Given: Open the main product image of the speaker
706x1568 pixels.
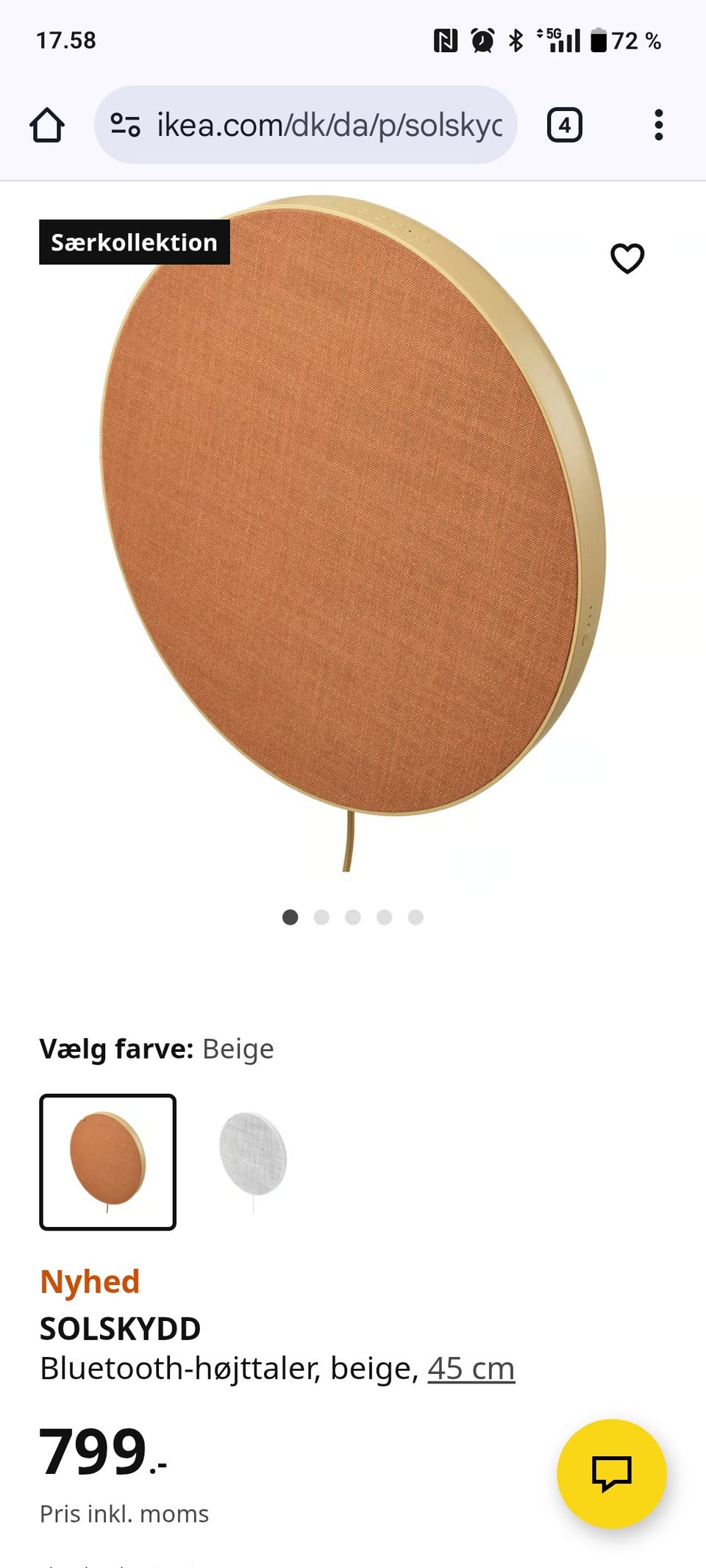Looking at the screenshot, I should point(353,534).
